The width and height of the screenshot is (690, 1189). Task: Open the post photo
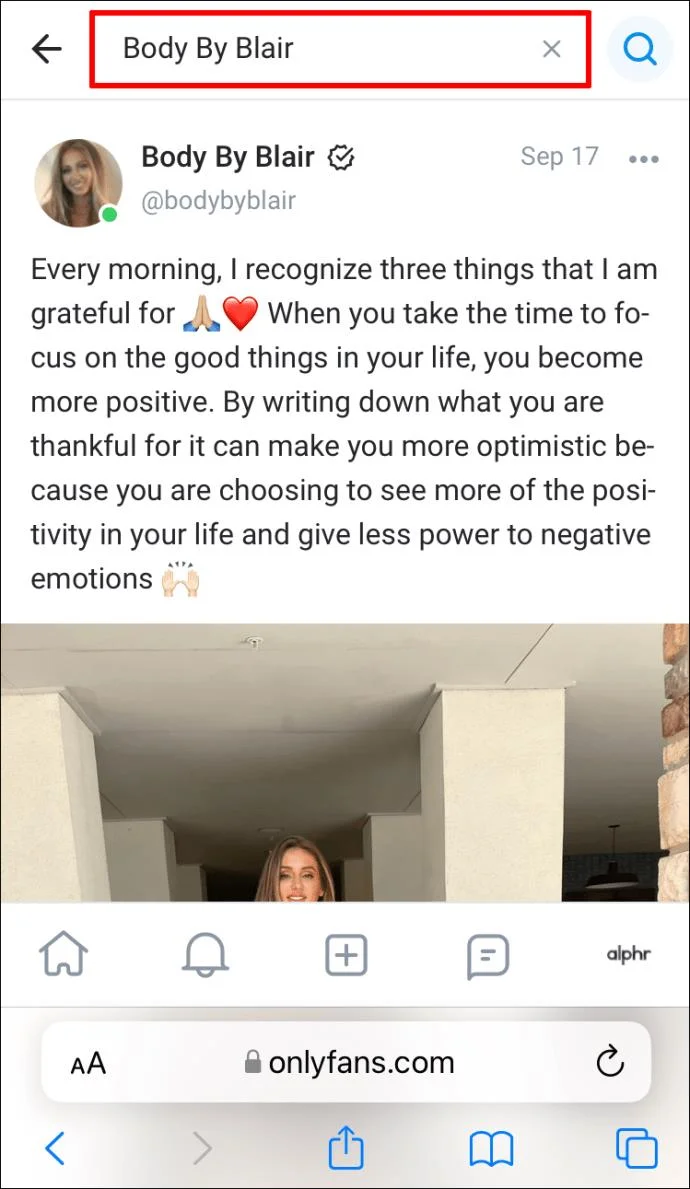click(x=345, y=763)
